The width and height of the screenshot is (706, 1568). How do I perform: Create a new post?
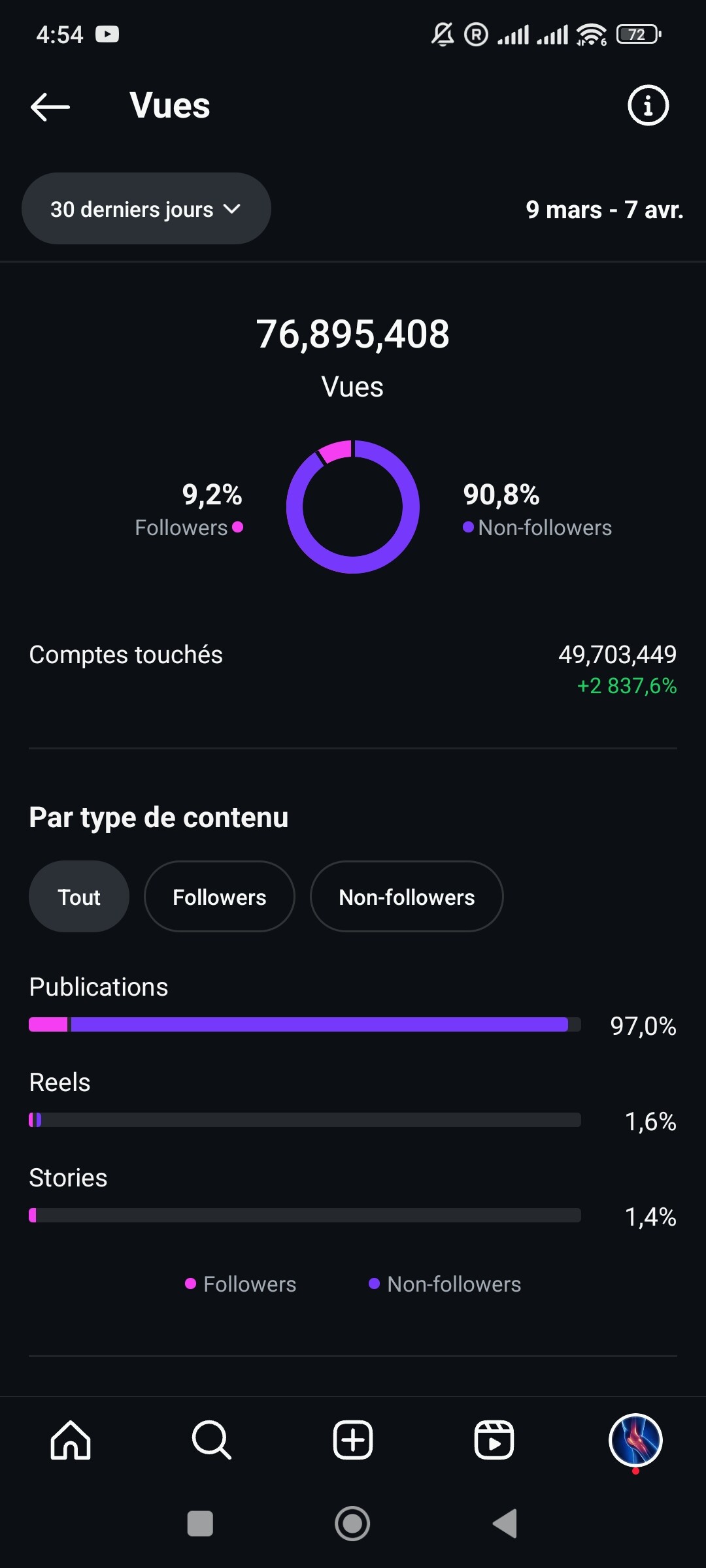point(353,1440)
